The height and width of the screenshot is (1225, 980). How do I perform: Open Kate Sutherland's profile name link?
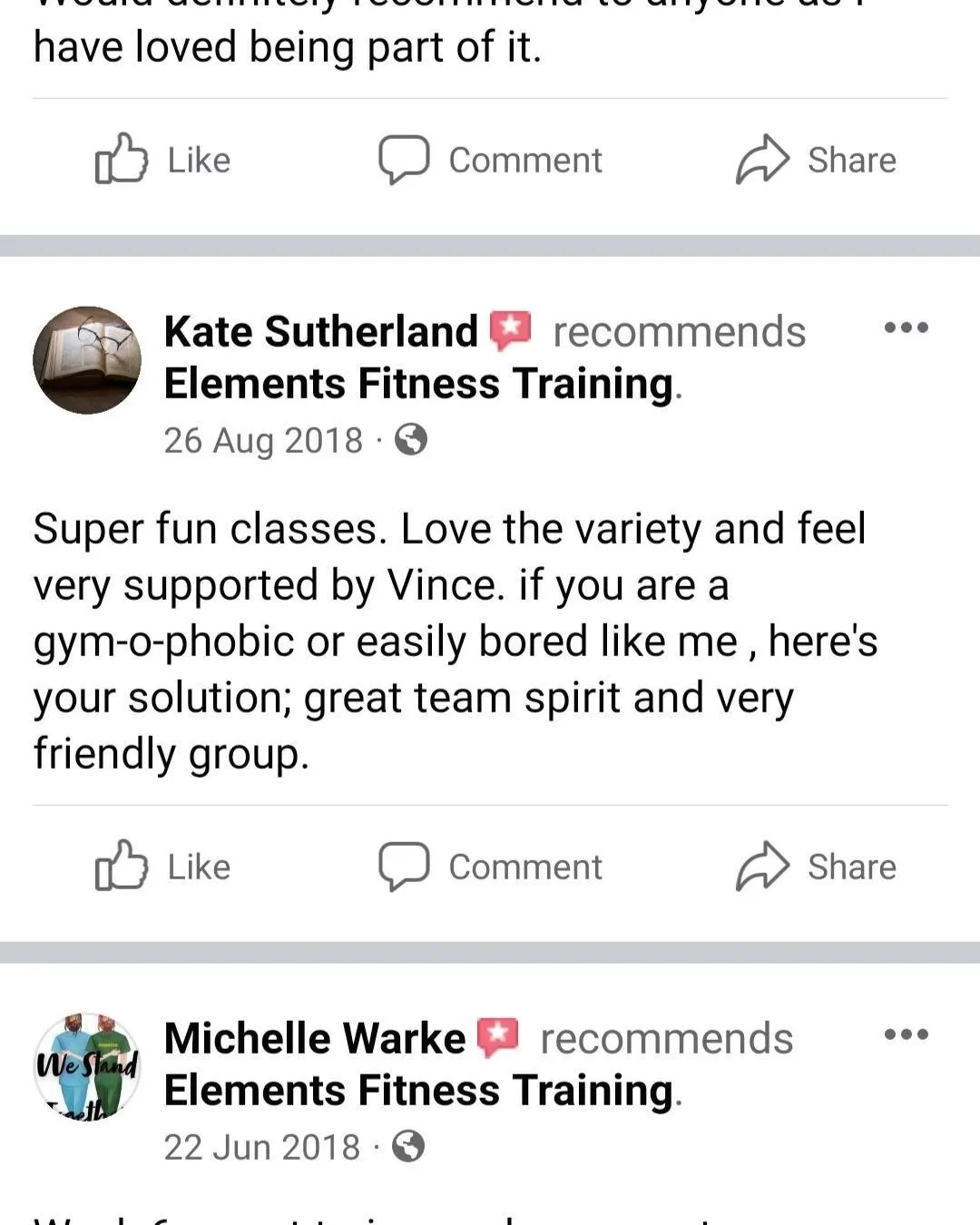320,331
